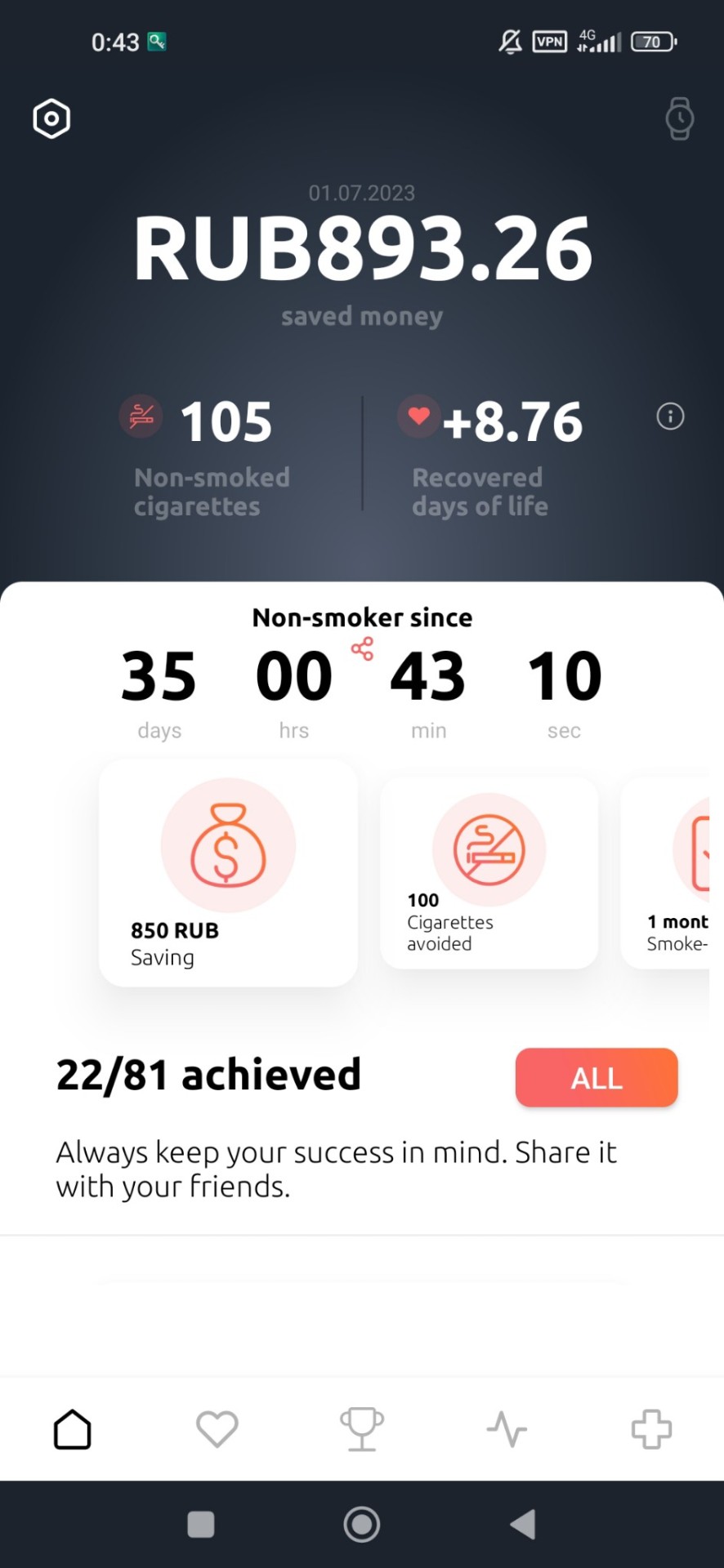The width and height of the screenshot is (724, 1568).
Task: Open the 850 RUB Saving achievement card
Action: click(x=228, y=873)
